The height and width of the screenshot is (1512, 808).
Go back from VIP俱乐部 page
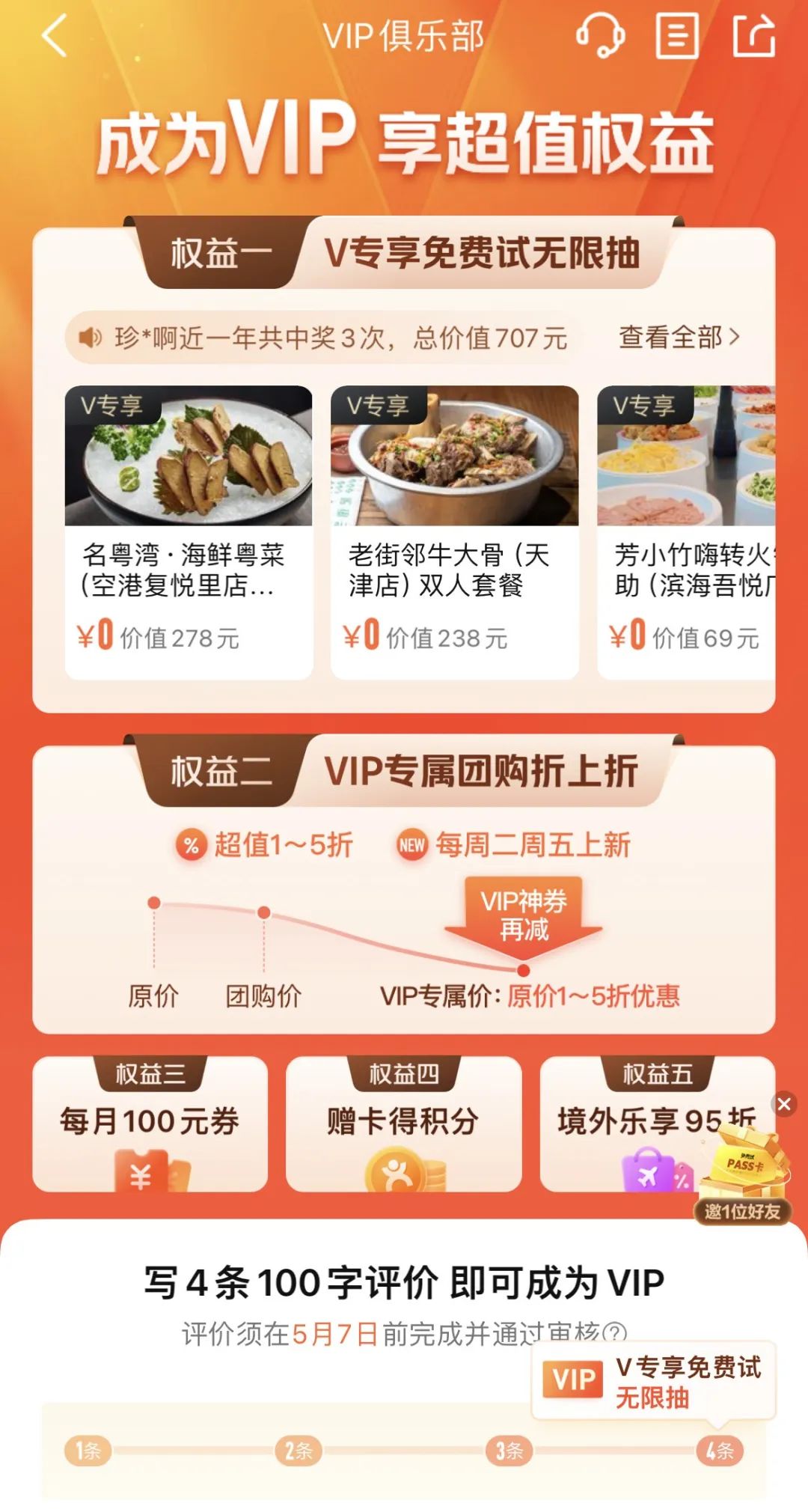(54, 36)
